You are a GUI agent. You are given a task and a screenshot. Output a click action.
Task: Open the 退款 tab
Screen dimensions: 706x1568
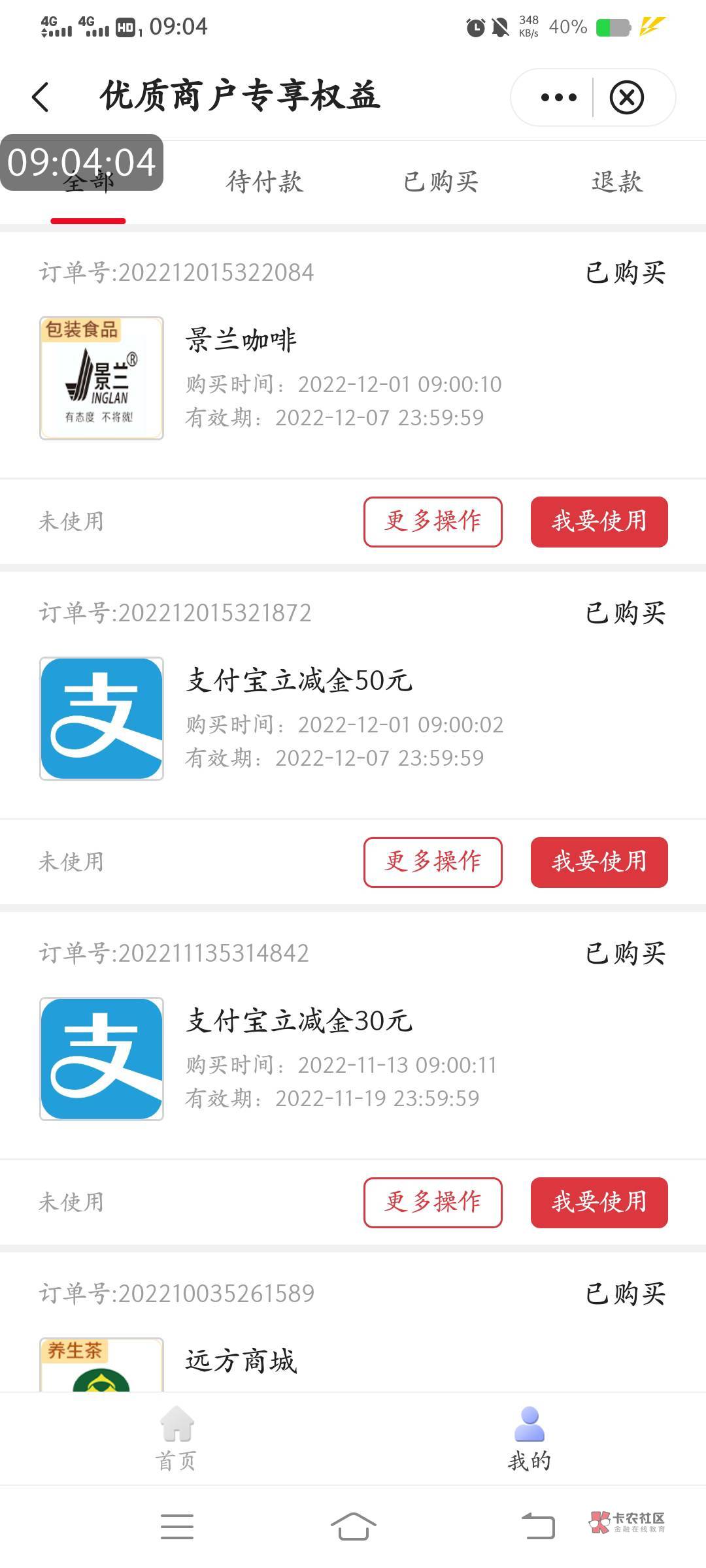(617, 182)
